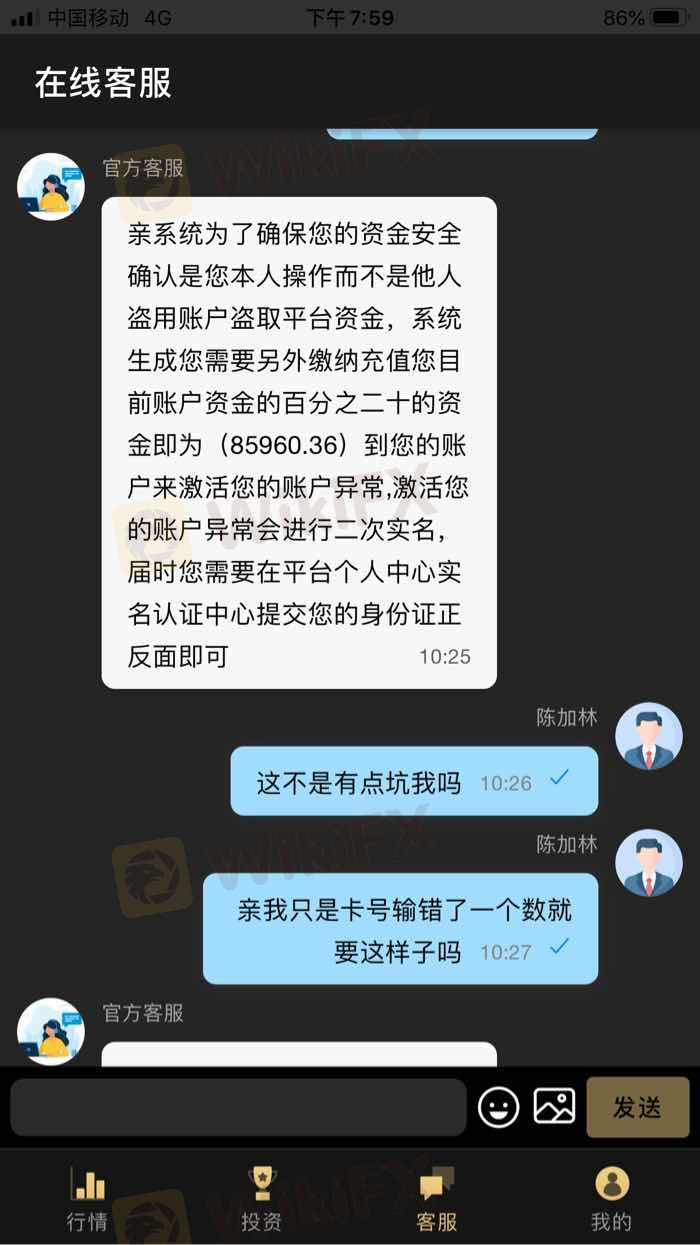Attach an image to the chat
The width and height of the screenshot is (700, 1245).
(554, 1106)
